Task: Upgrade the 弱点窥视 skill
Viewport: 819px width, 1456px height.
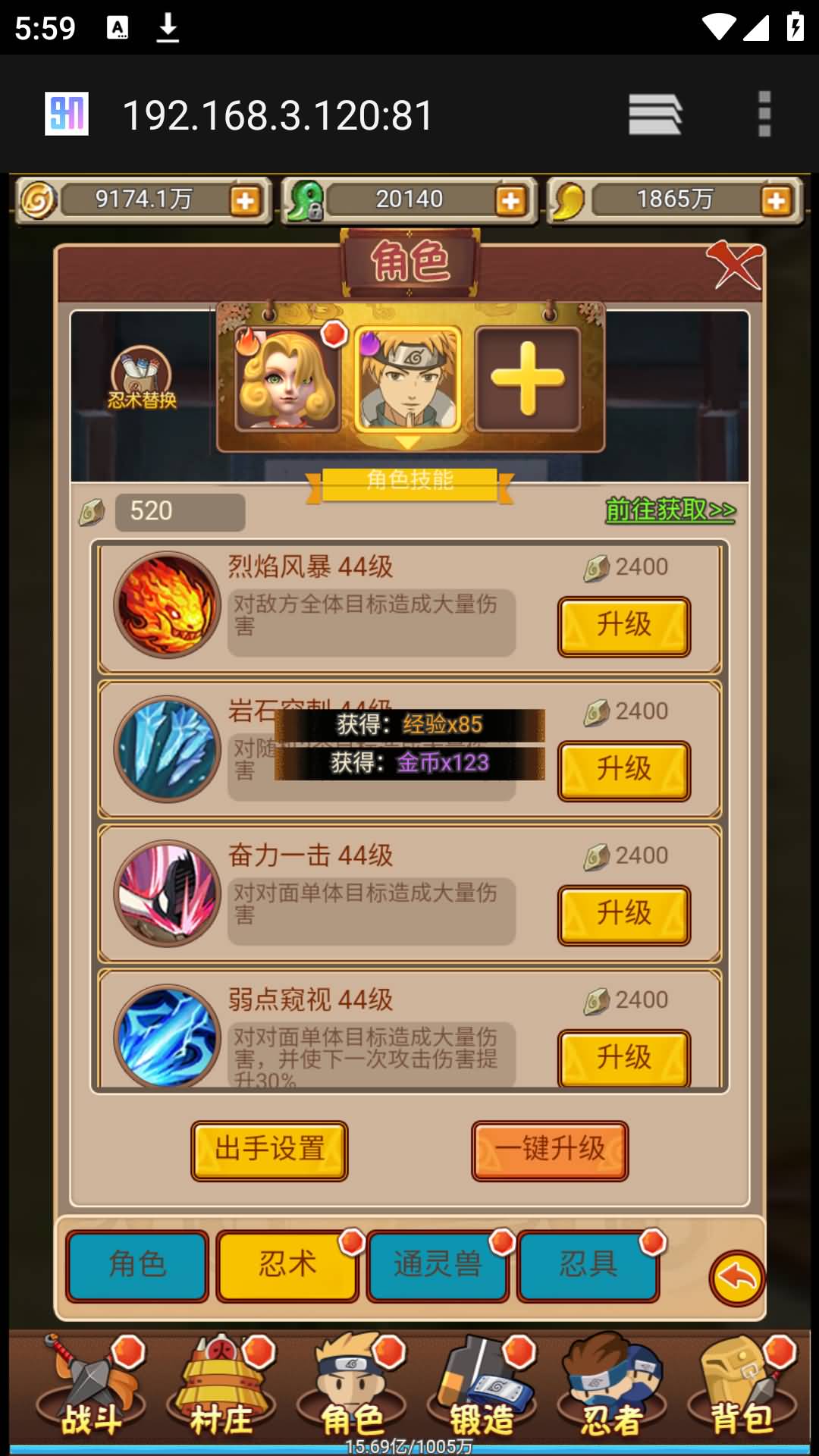Action: (623, 1058)
